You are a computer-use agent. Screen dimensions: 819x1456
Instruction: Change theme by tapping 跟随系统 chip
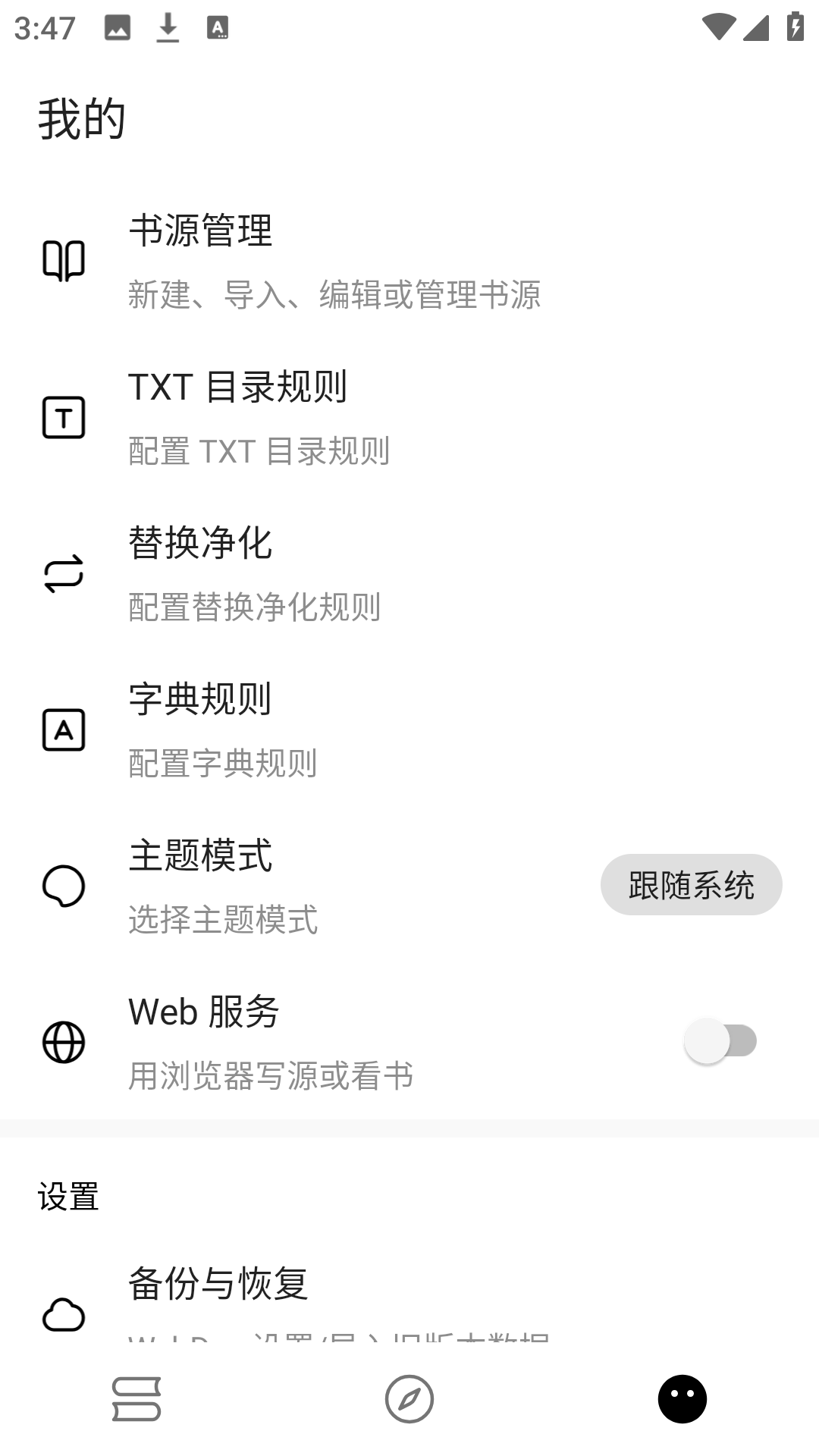coord(692,884)
